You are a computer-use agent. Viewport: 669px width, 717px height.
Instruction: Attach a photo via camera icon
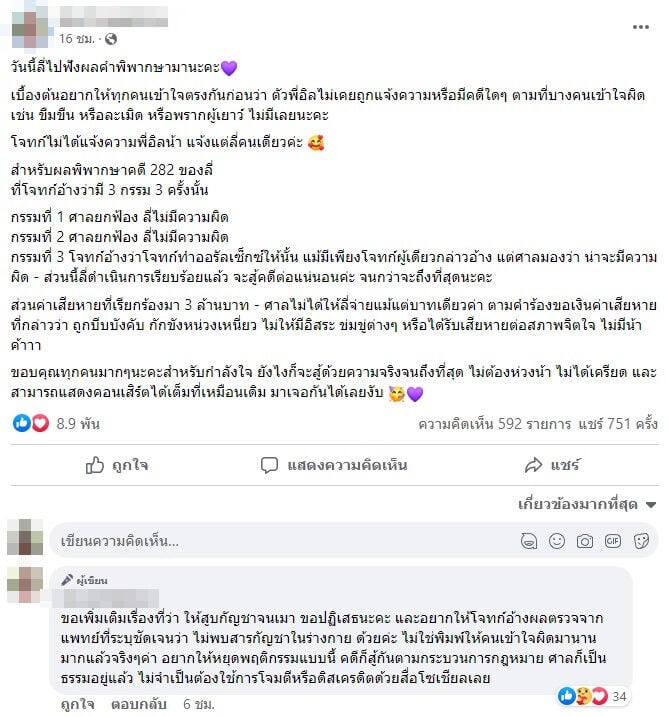coord(585,541)
